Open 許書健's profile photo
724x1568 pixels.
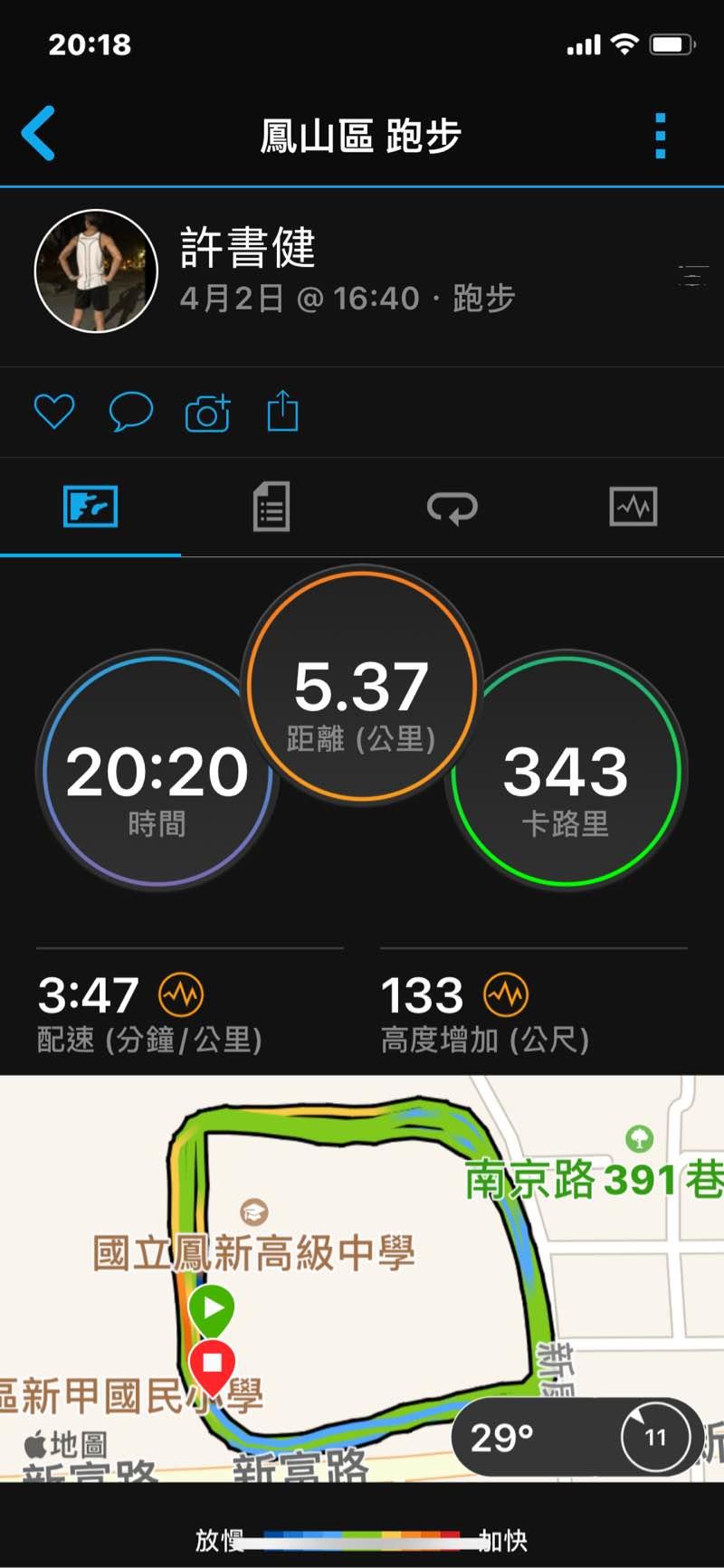[x=96, y=271]
